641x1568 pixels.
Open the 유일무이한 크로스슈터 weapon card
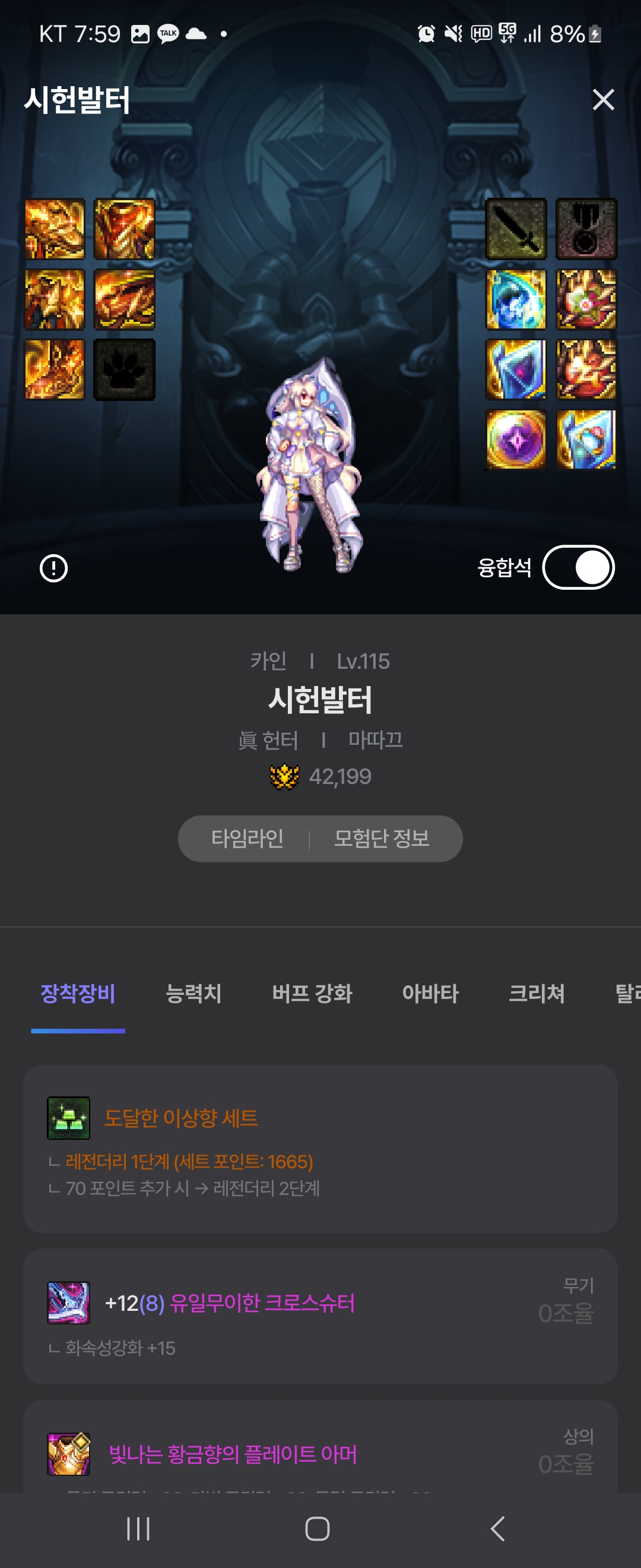[x=320, y=1315]
